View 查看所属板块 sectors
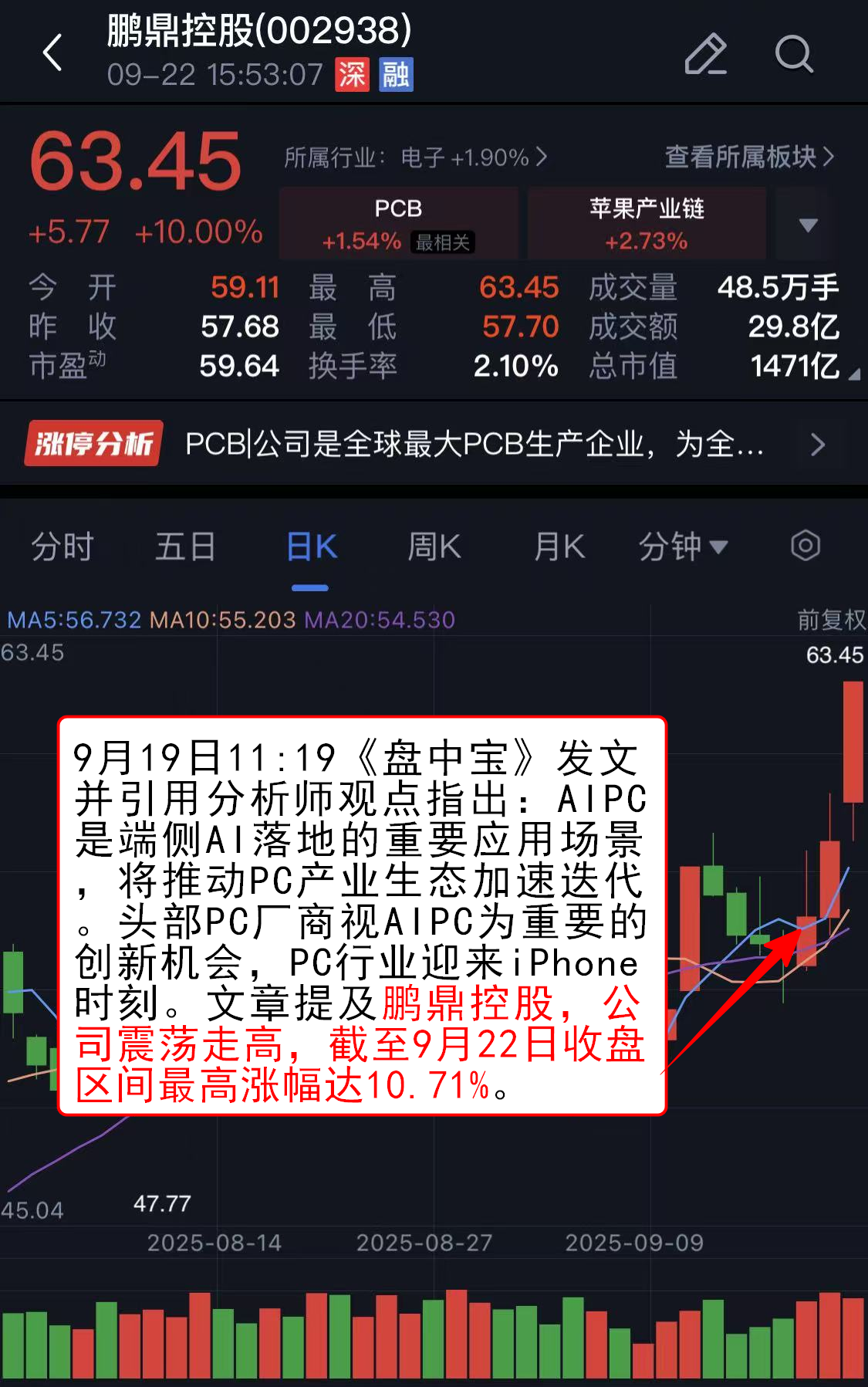Viewport: 868px width, 1387px height. pos(748,157)
